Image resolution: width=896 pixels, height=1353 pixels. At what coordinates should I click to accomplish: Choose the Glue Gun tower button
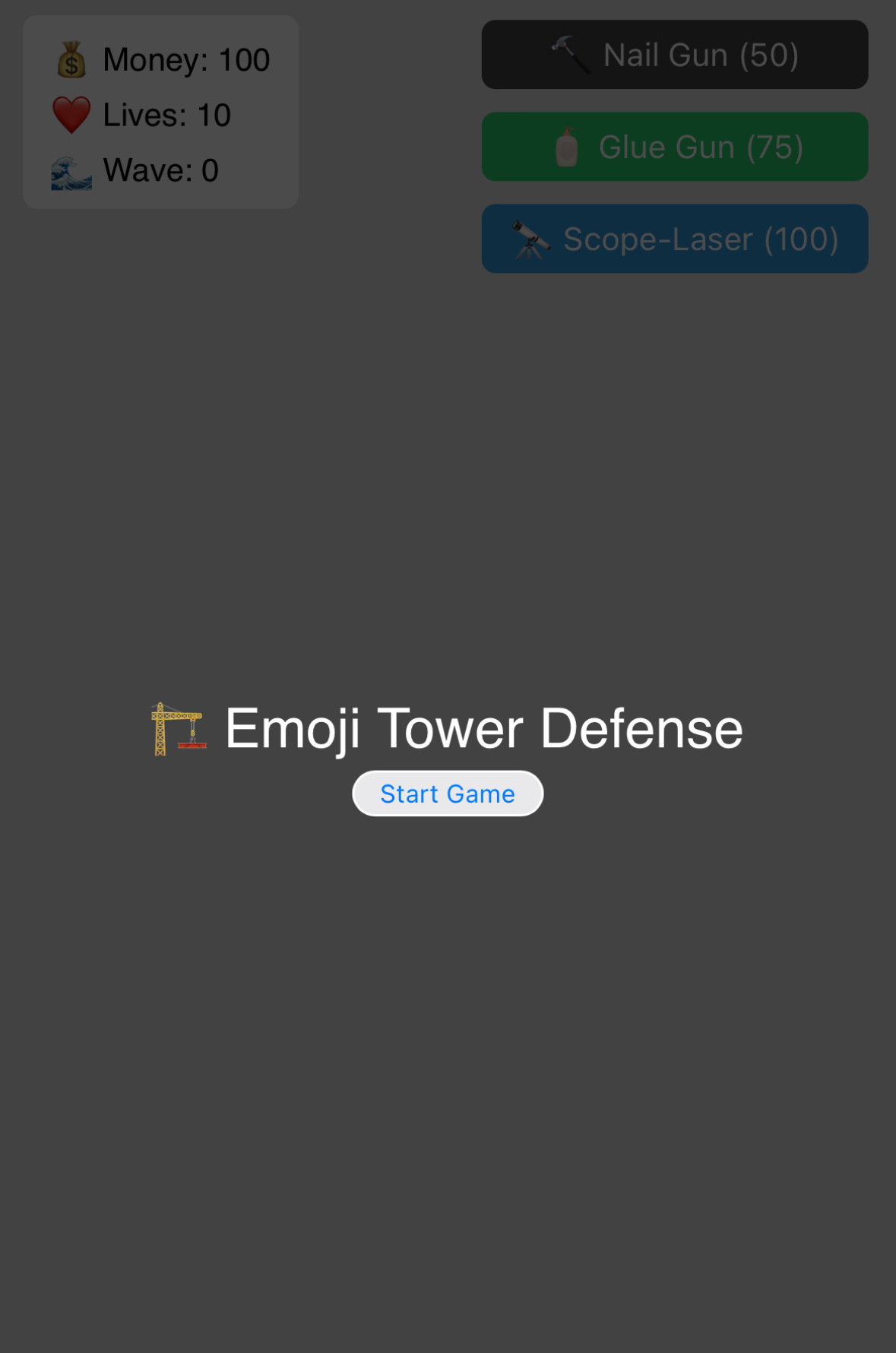pos(673,146)
